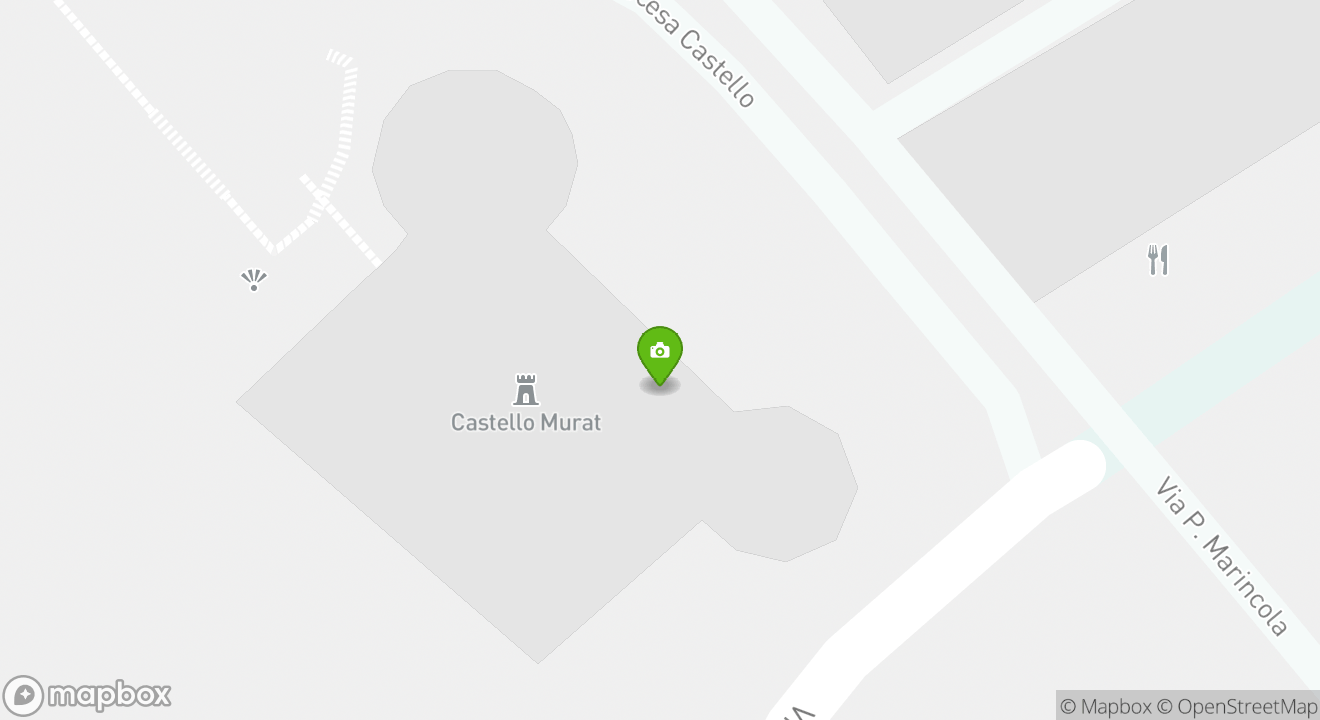
Task: Open the restaurant fork-and-knife map marker
Action: tap(1158, 260)
